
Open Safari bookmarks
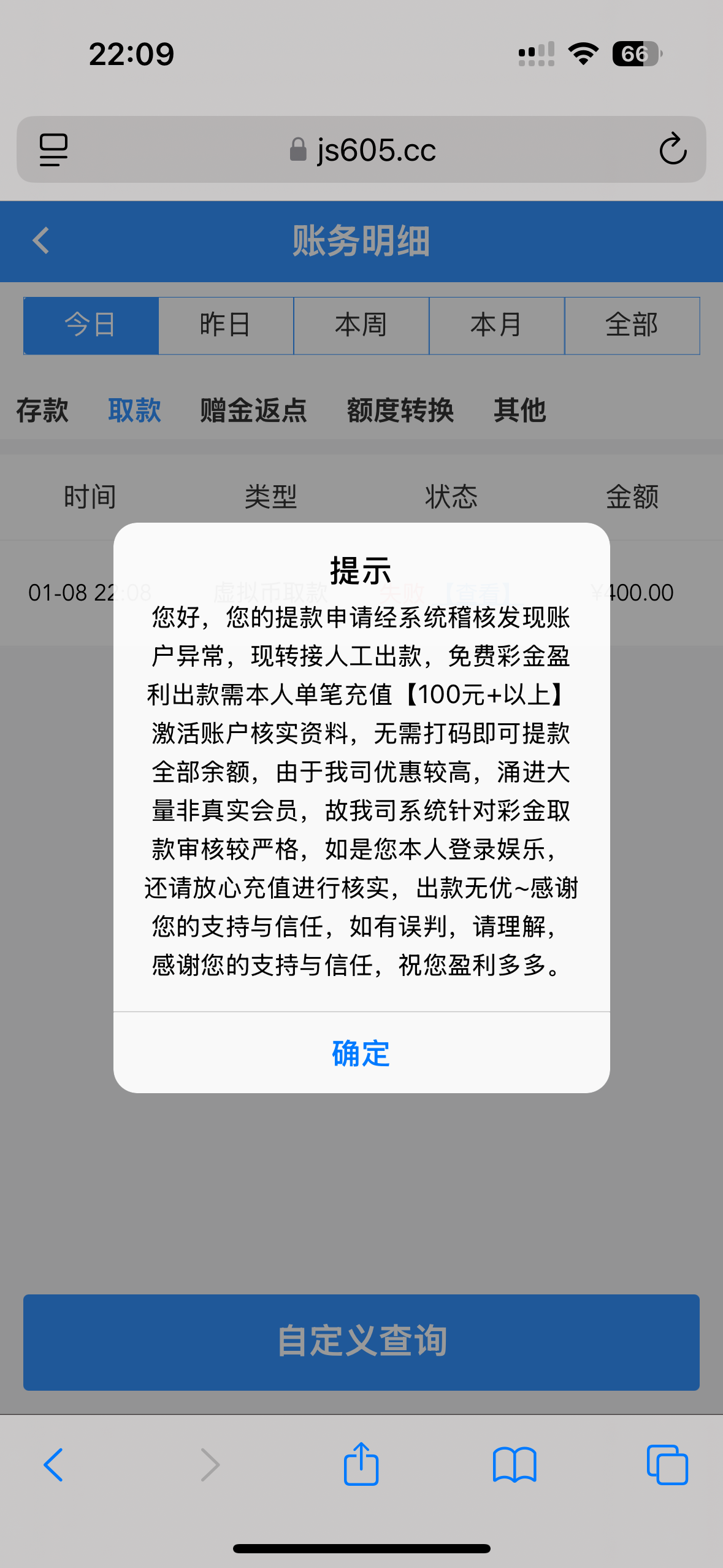515,1465
